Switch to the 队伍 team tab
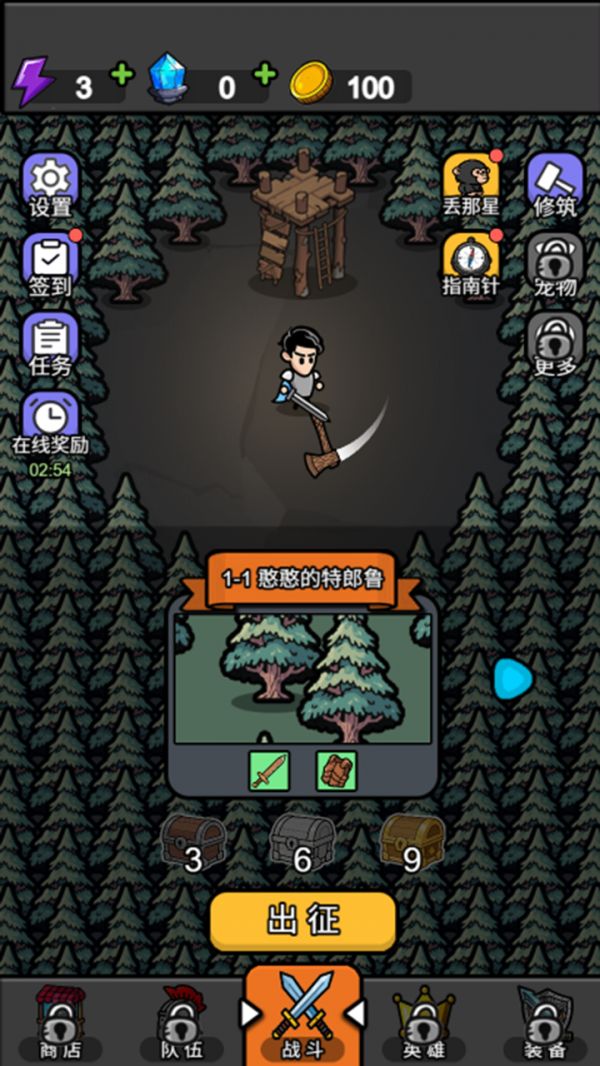This screenshot has height=1066, width=600. coord(181,1022)
